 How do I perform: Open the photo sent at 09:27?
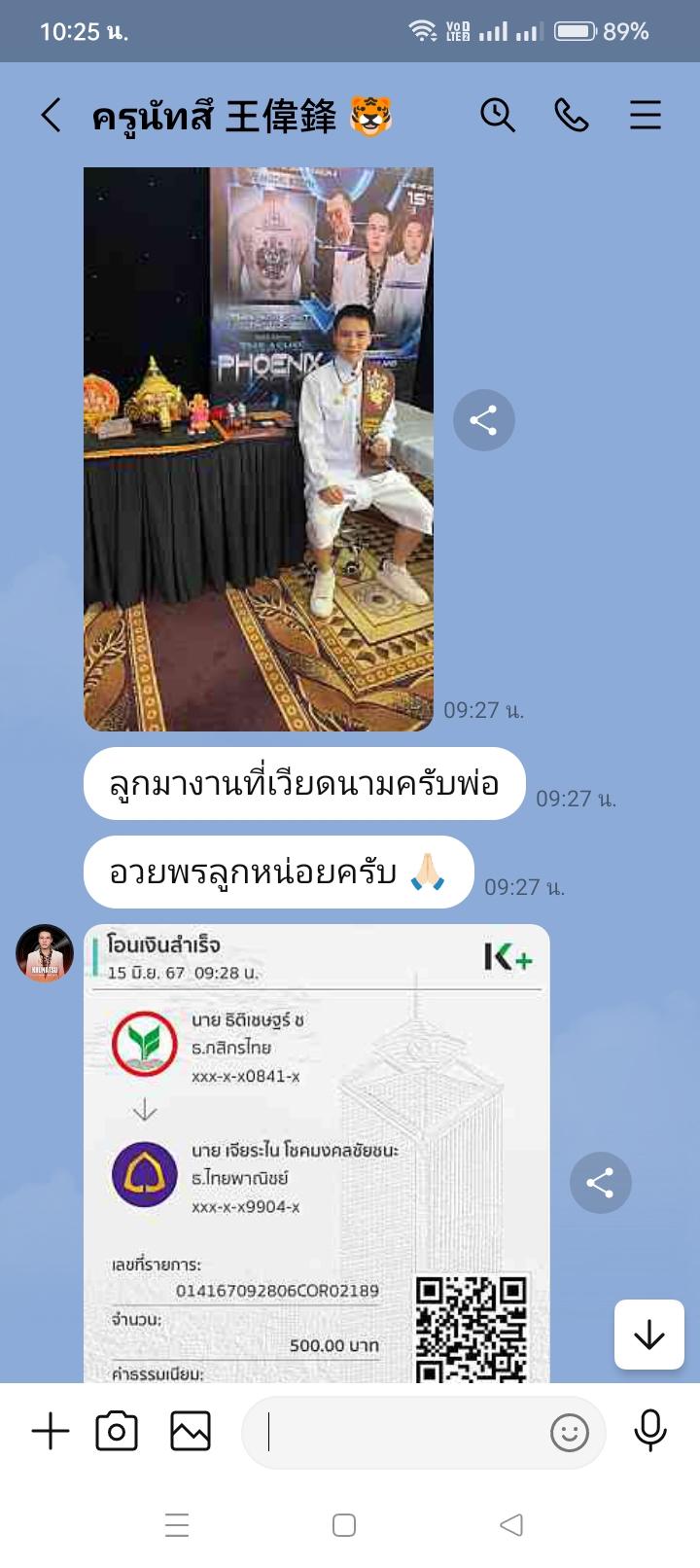tap(259, 448)
